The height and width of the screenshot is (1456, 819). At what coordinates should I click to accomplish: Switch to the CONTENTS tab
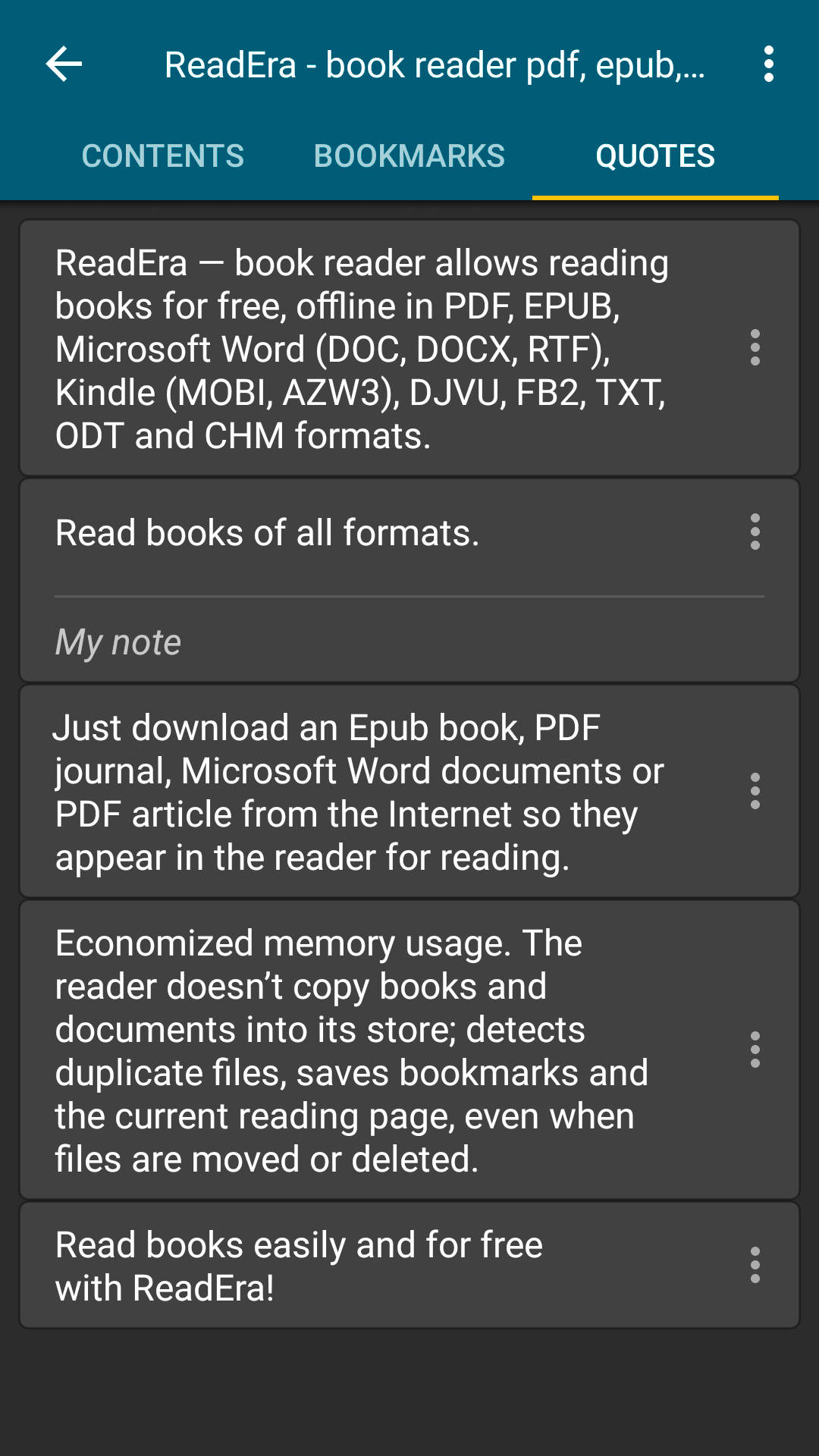(162, 155)
